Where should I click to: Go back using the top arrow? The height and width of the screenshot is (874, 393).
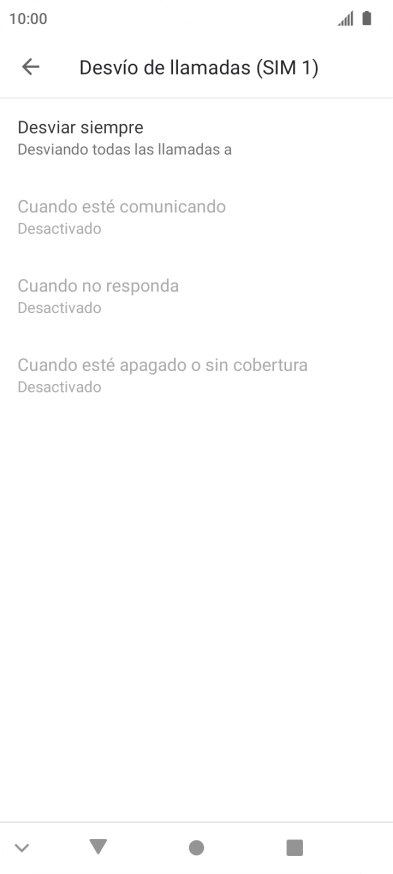point(31,67)
